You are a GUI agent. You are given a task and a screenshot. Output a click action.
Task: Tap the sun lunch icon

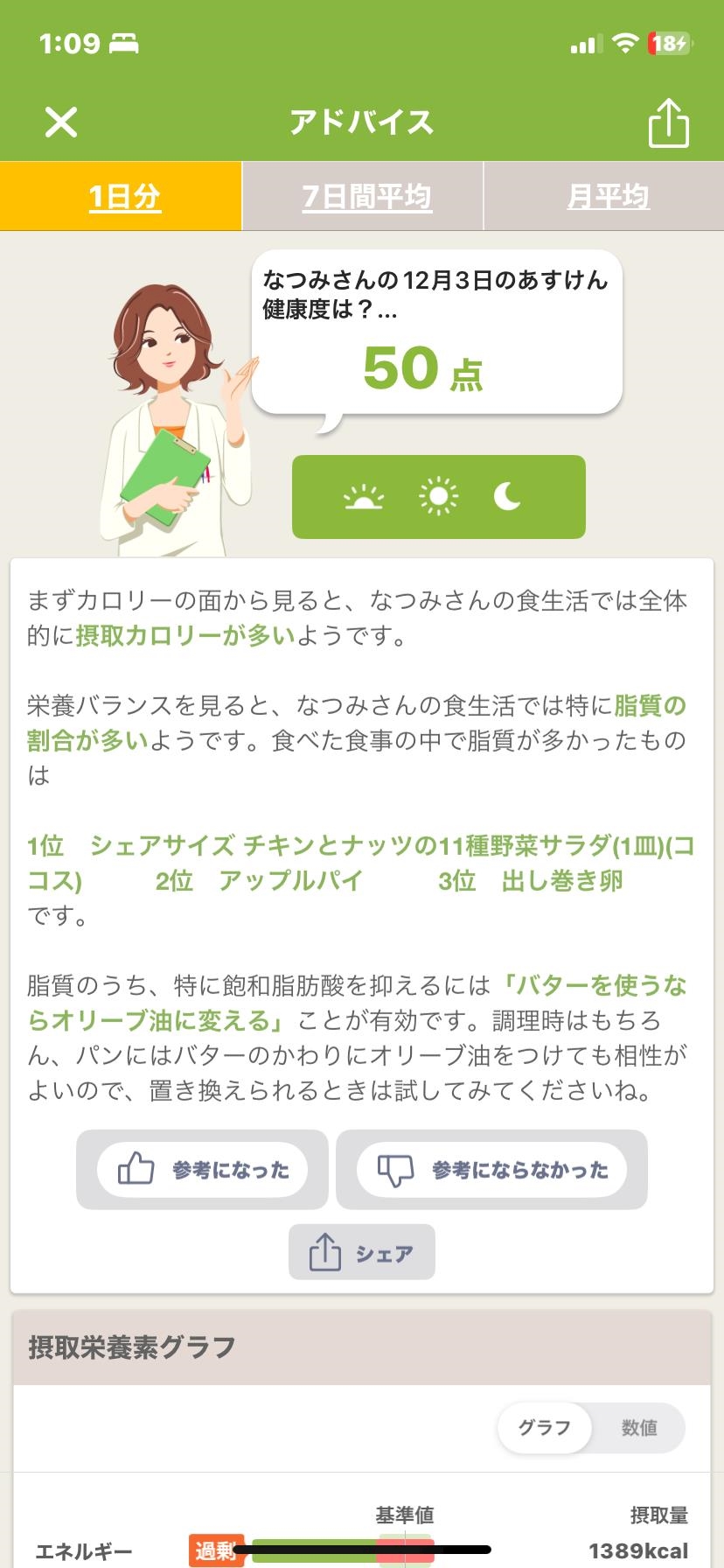[x=438, y=497]
